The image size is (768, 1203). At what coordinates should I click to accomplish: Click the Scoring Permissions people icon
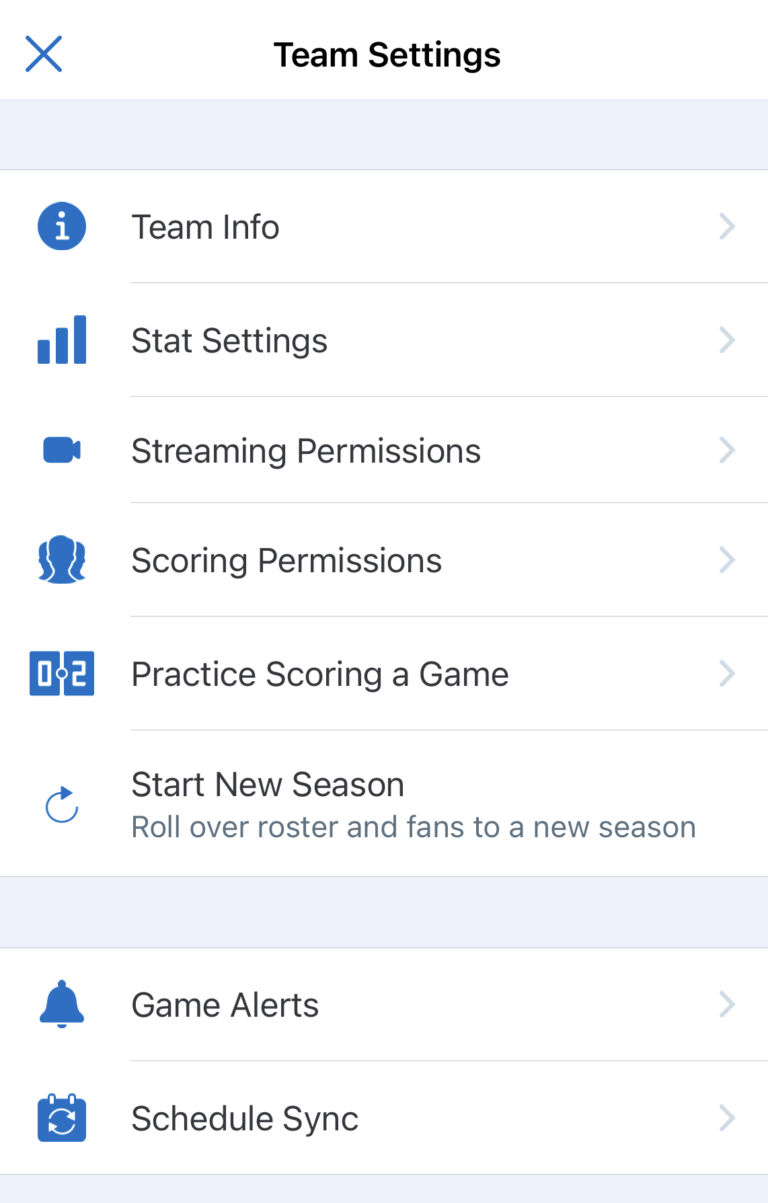pos(61,560)
